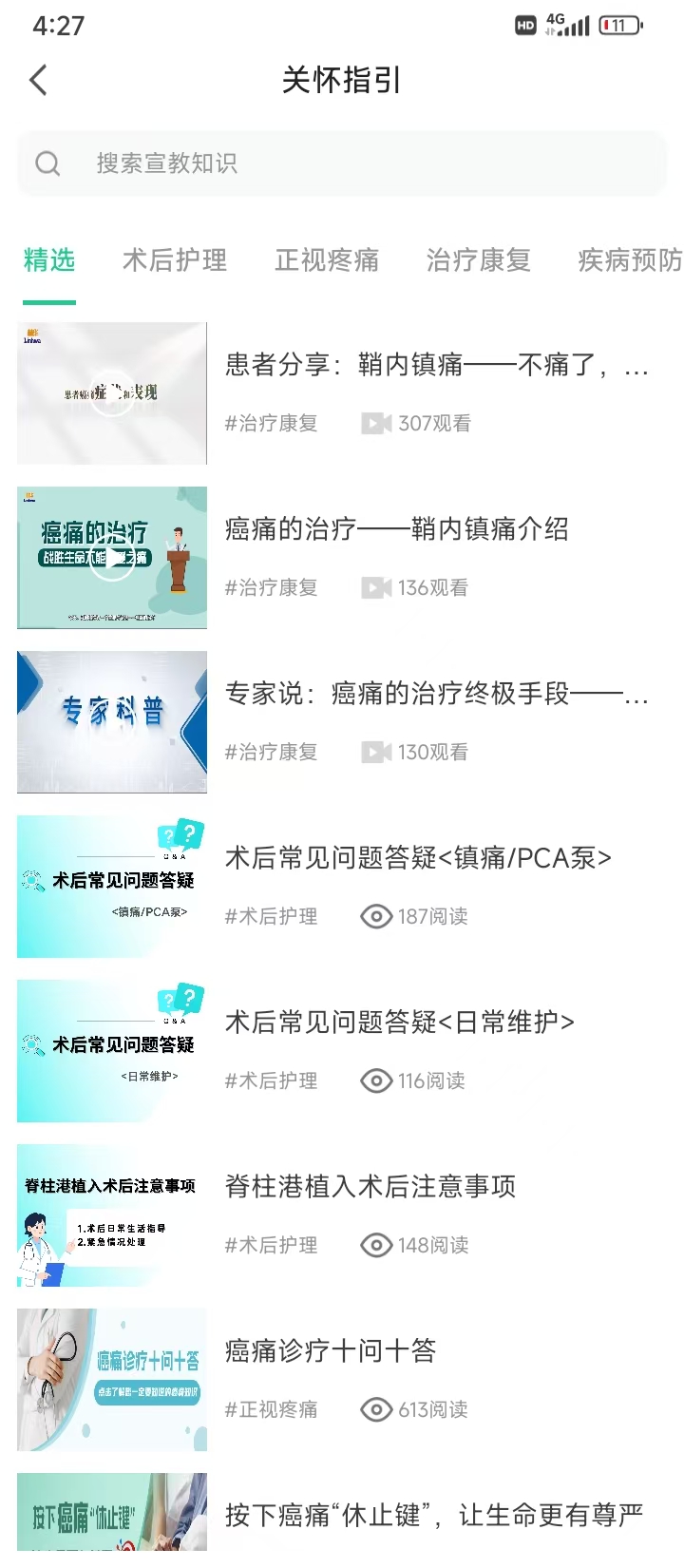Tap the eye icon next to 116阅读
The image size is (684, 1568).
point(376,1080)
